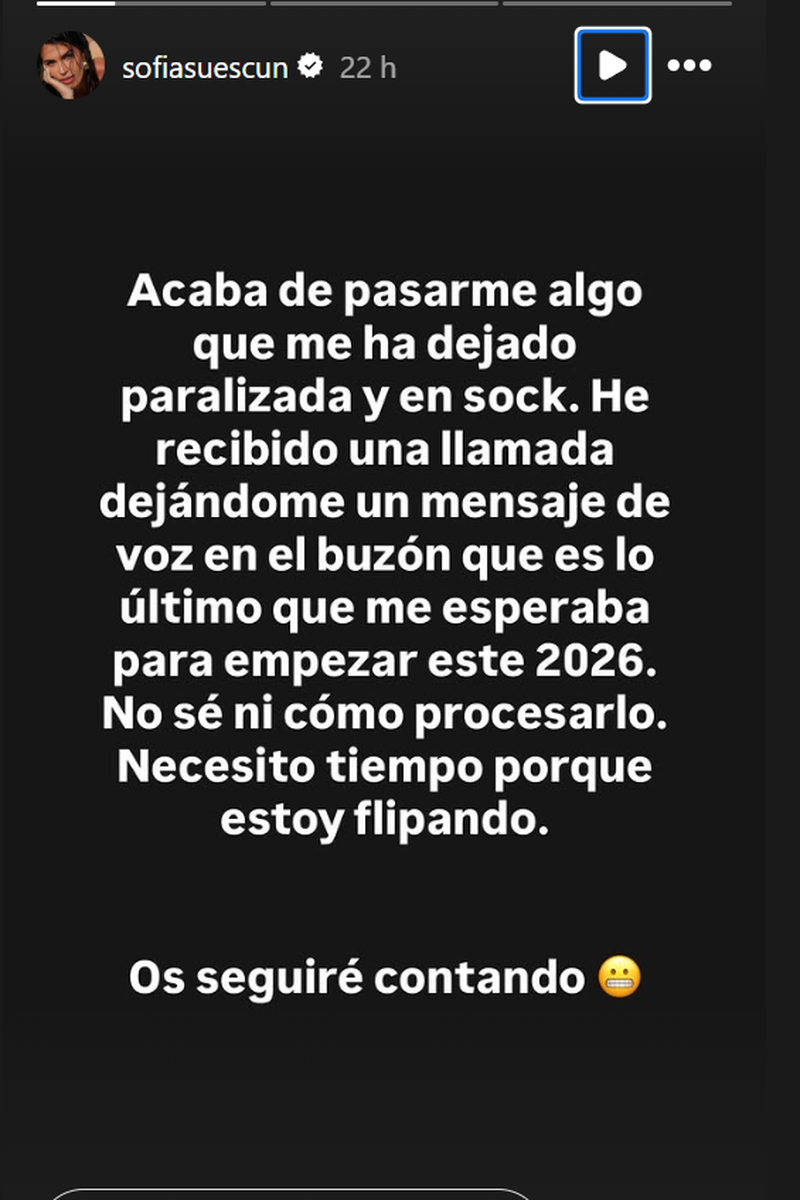The width and height of the screenshot is (800, 1200).
Task: Click the verified badge beside sofiasuescun
Action: [311, 65]
